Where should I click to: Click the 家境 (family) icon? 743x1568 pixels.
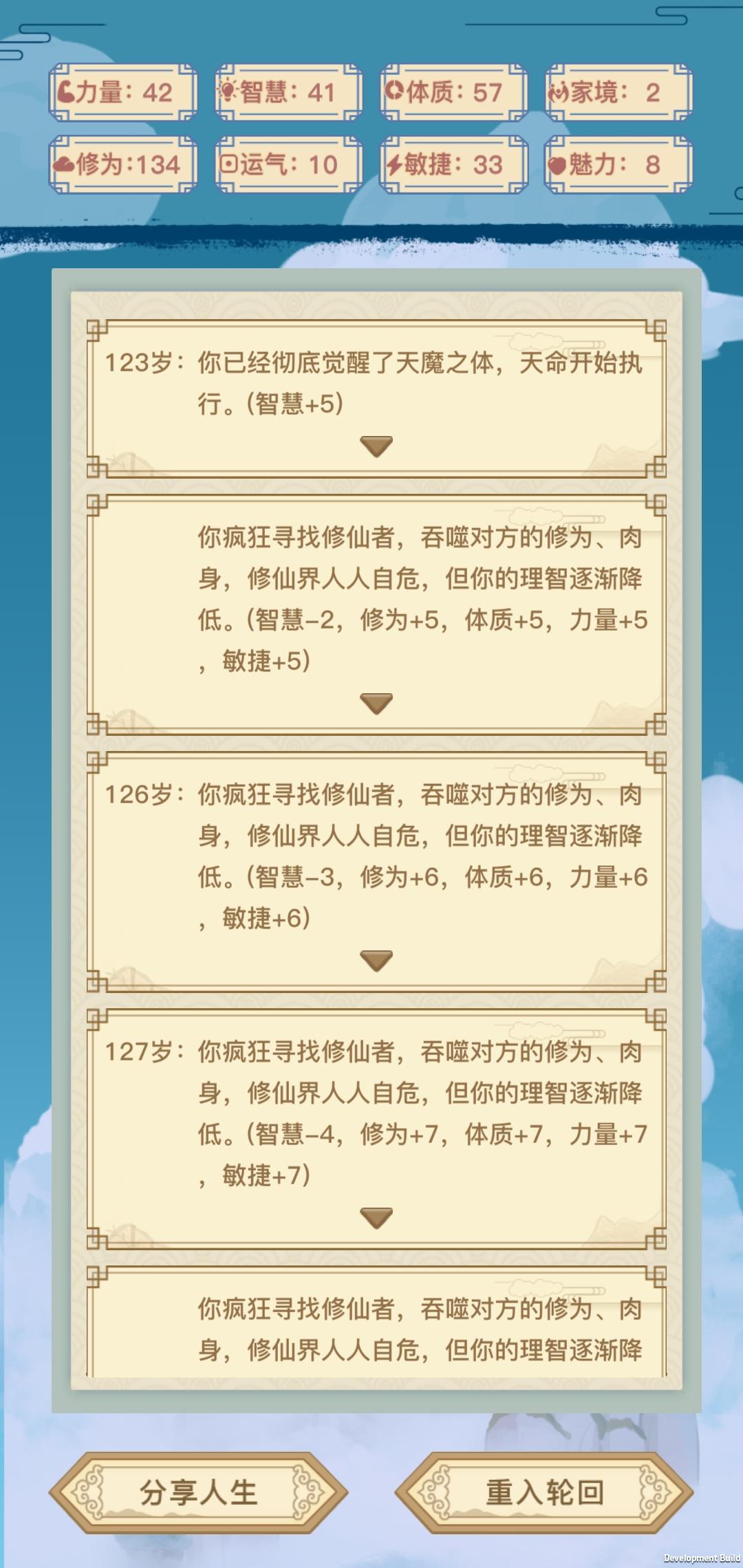559,93
